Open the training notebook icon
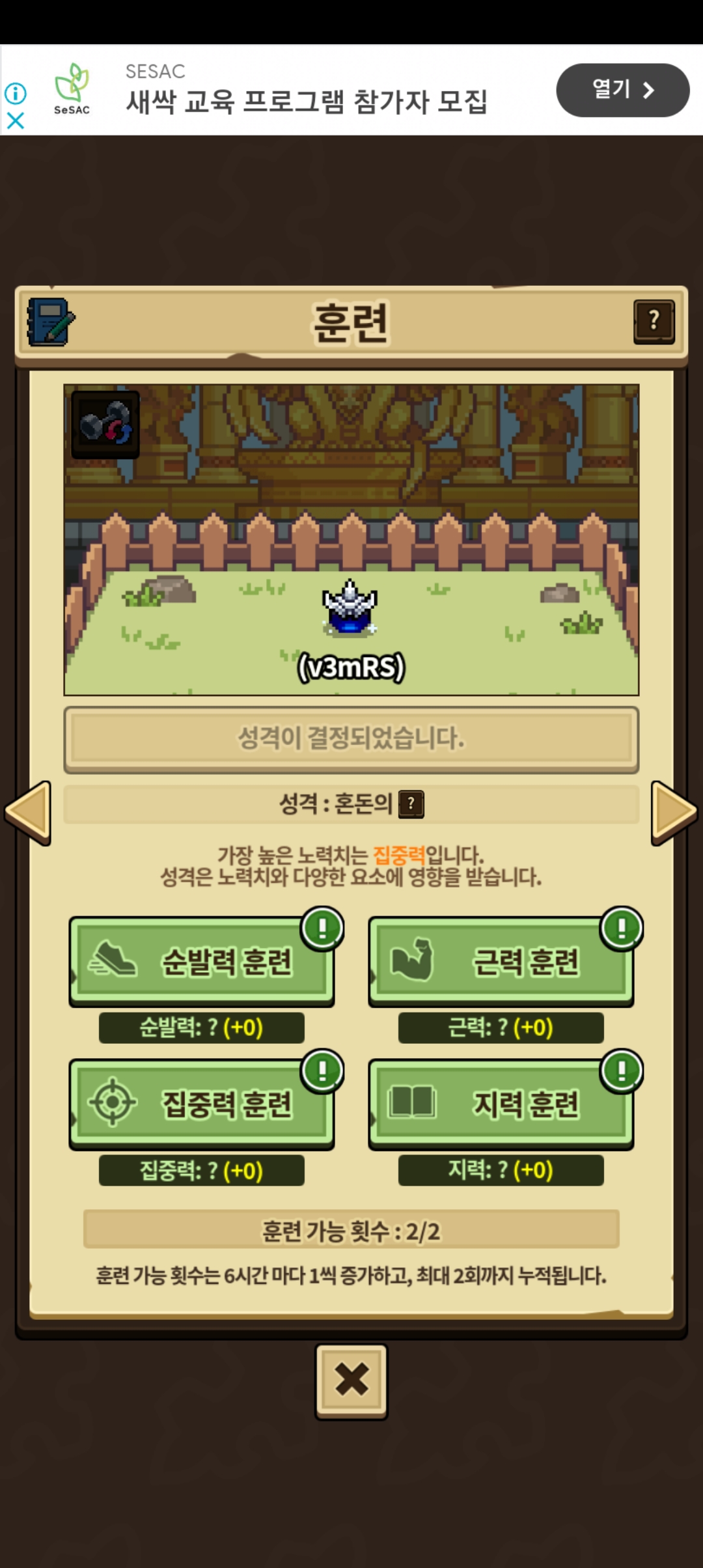 coord(50,322)
